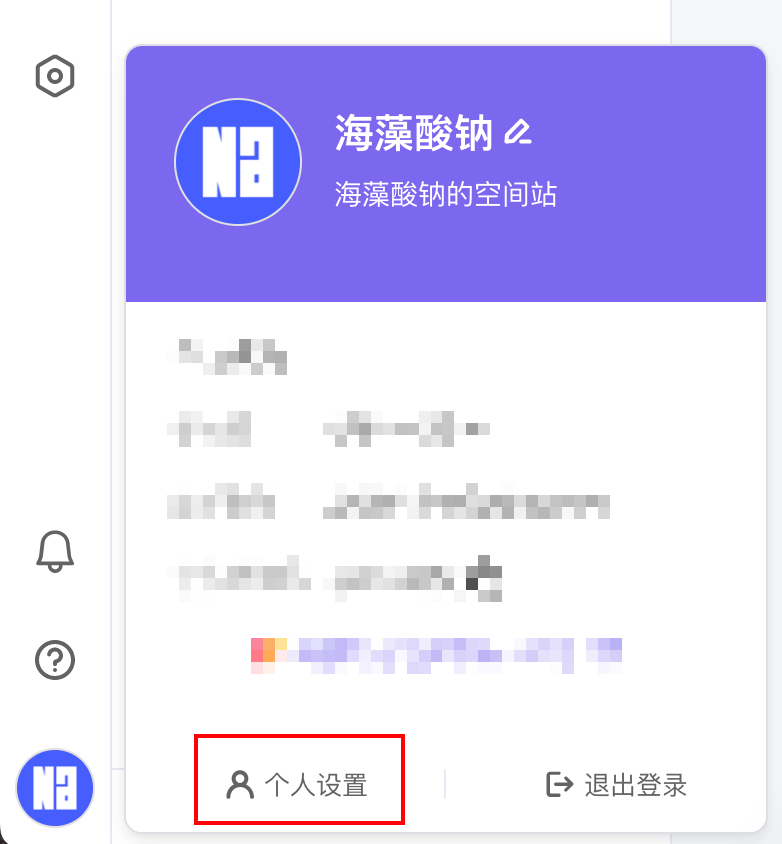Tap the large profile avatar in the card
Image resolution: width=782 pixels, height=844 pixels.
click(x=238, y=162)
